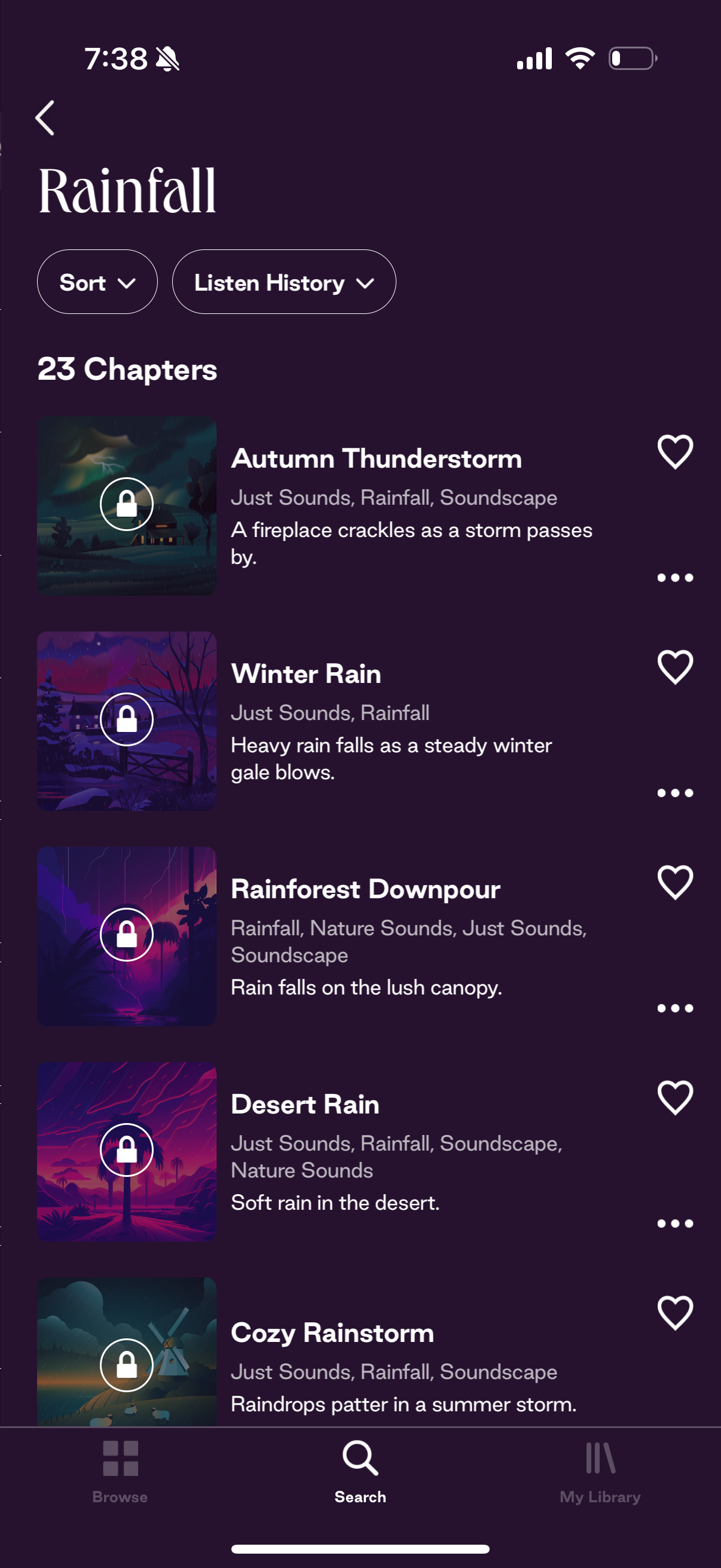The image size is (721, 1568).
Task: Open the Sort dropdown
Action: pos(97,282)
